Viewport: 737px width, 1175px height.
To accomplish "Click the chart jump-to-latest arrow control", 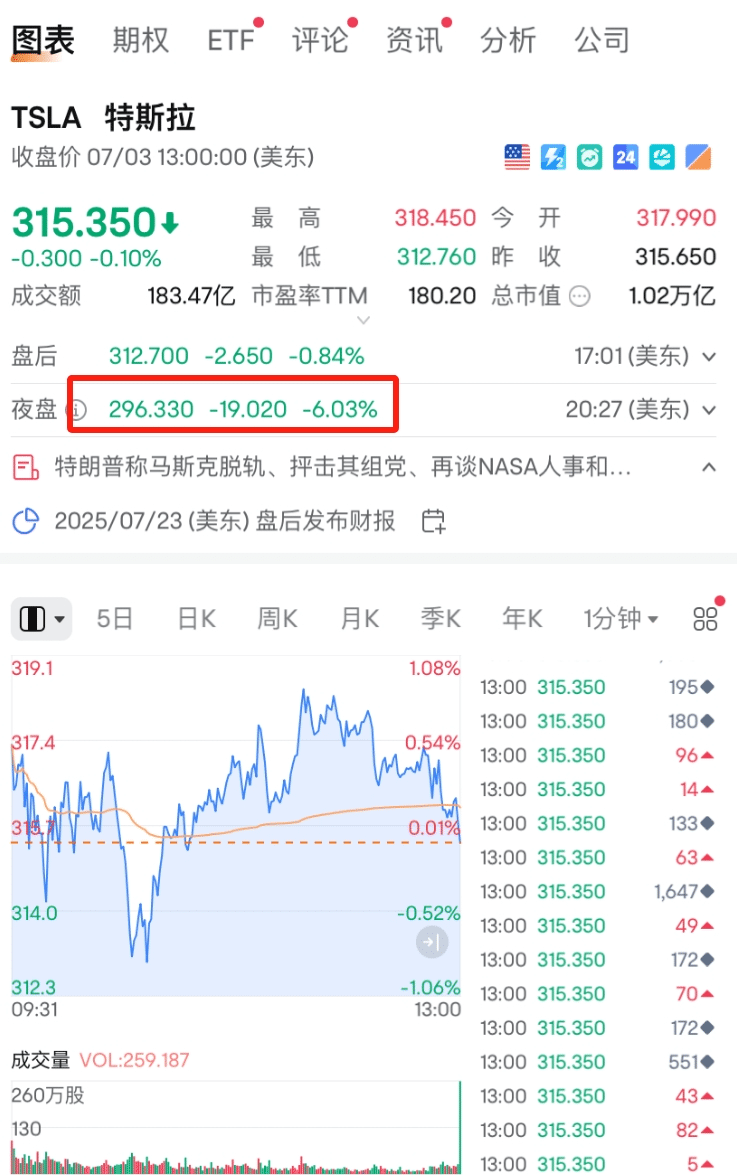I will click(x=432, y=941).
